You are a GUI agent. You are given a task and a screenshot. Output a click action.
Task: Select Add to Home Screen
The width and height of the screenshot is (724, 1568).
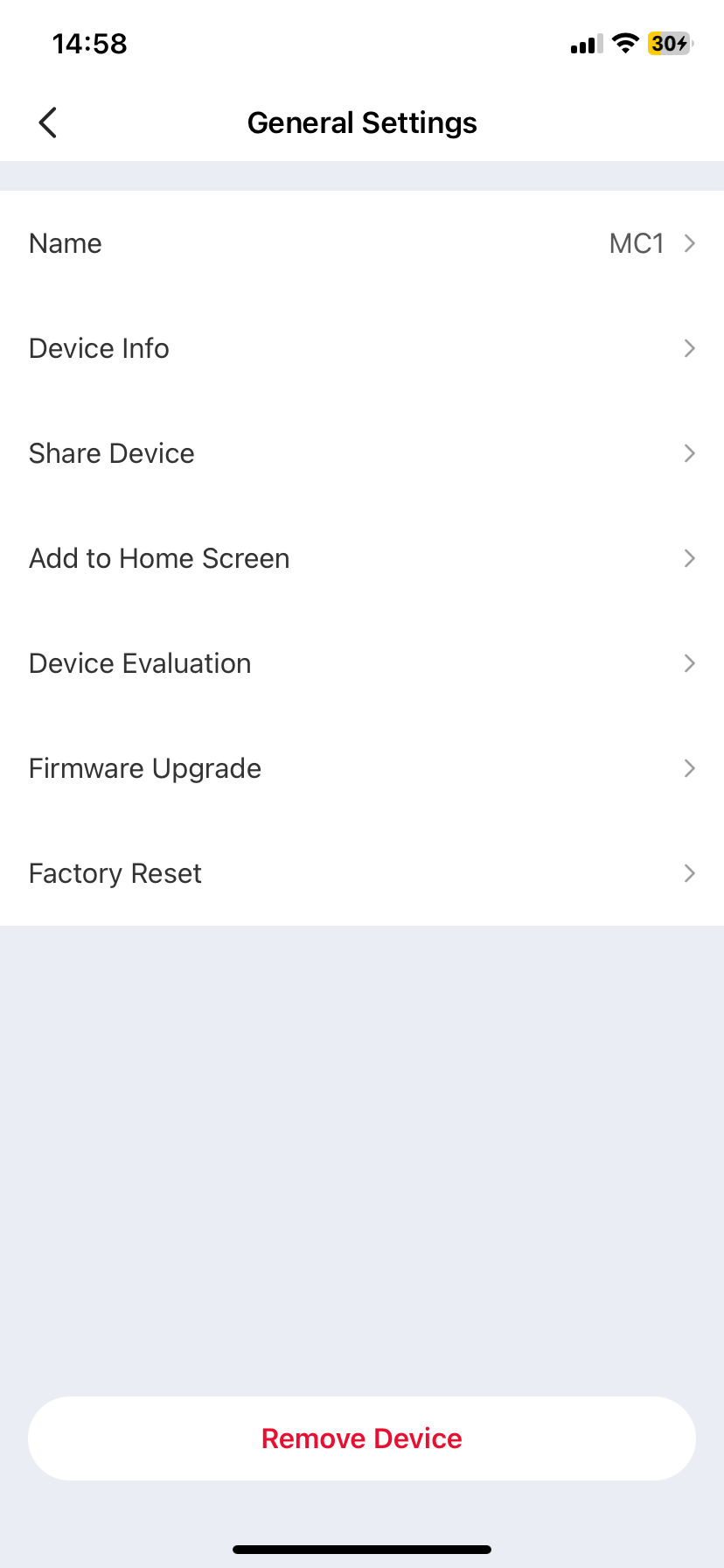tap(362, 558)
